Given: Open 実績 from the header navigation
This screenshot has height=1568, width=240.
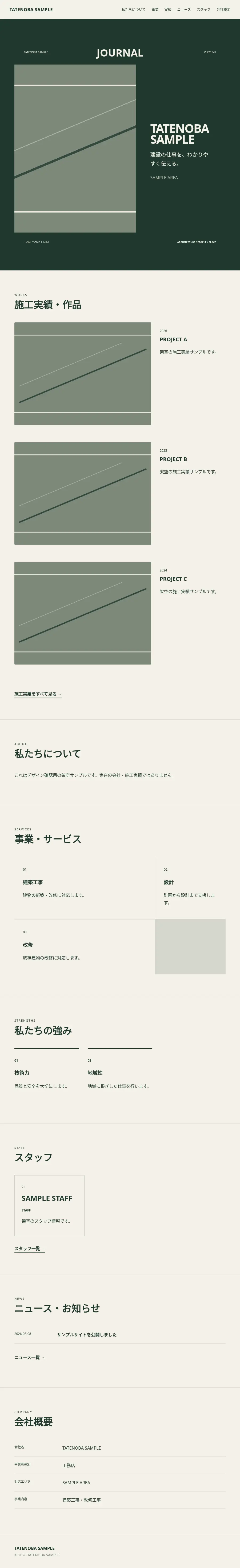Looking at the screenshot, I should pos(168,10).
